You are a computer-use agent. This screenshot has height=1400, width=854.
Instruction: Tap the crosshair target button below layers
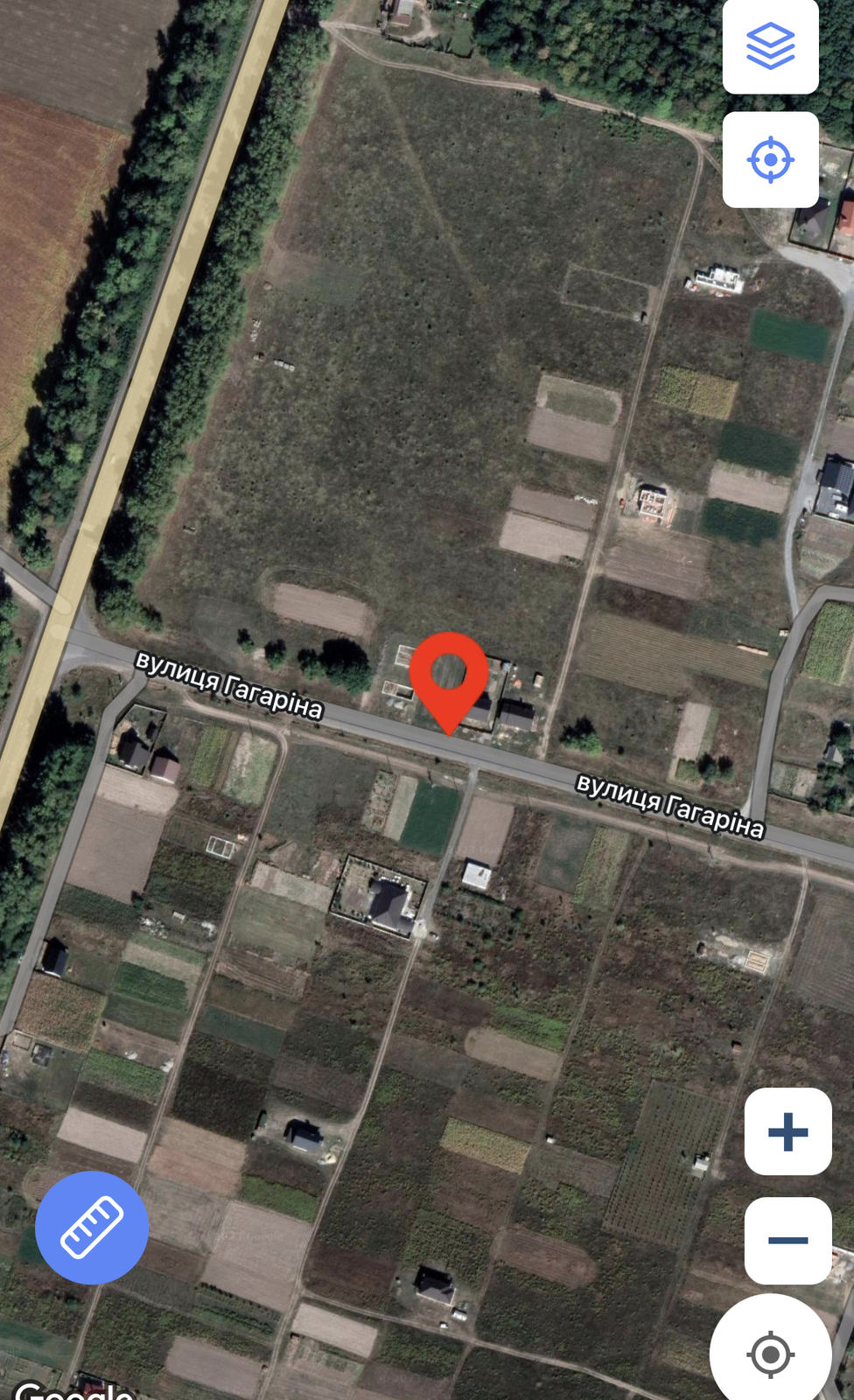pos(770,159)
